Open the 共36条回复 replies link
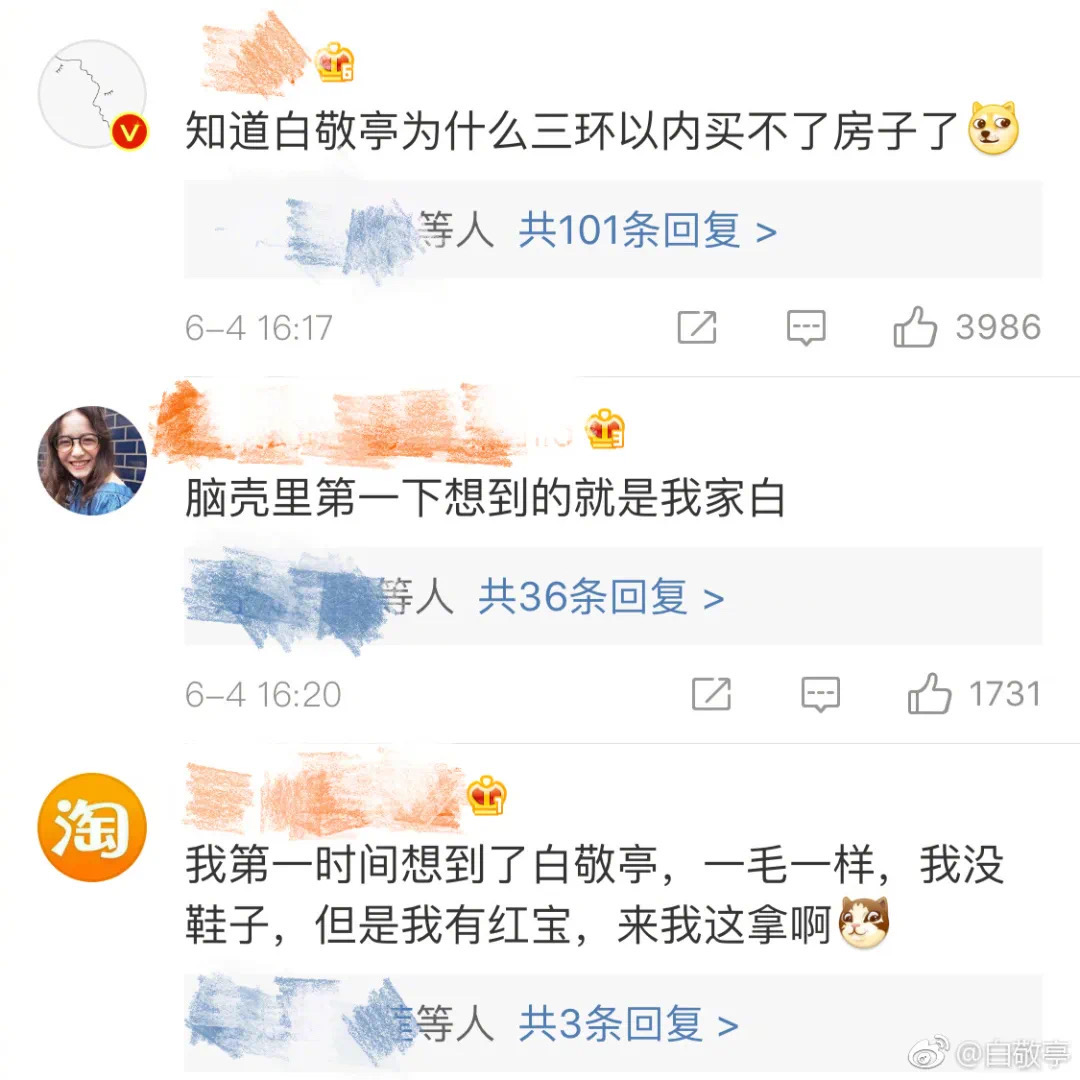The width and height of the screenshot is (1080, 1080). coord(600,598)
